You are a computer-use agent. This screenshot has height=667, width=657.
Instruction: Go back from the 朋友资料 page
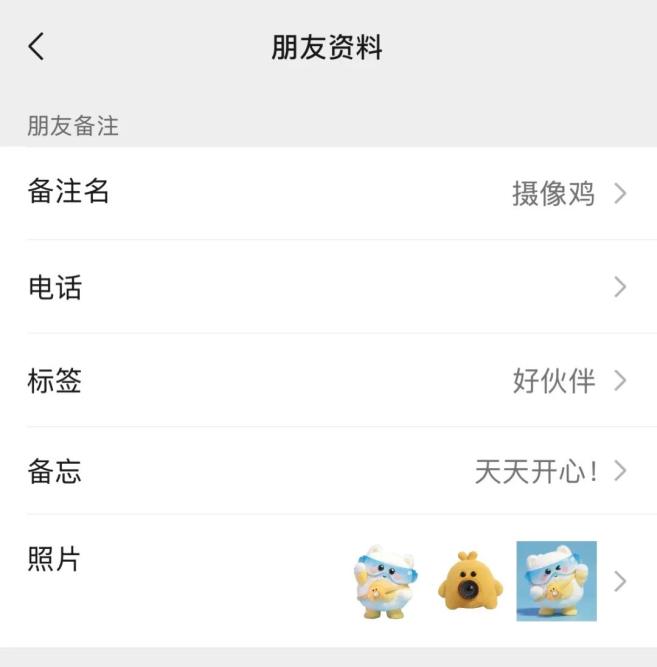(x=37, y=46)
